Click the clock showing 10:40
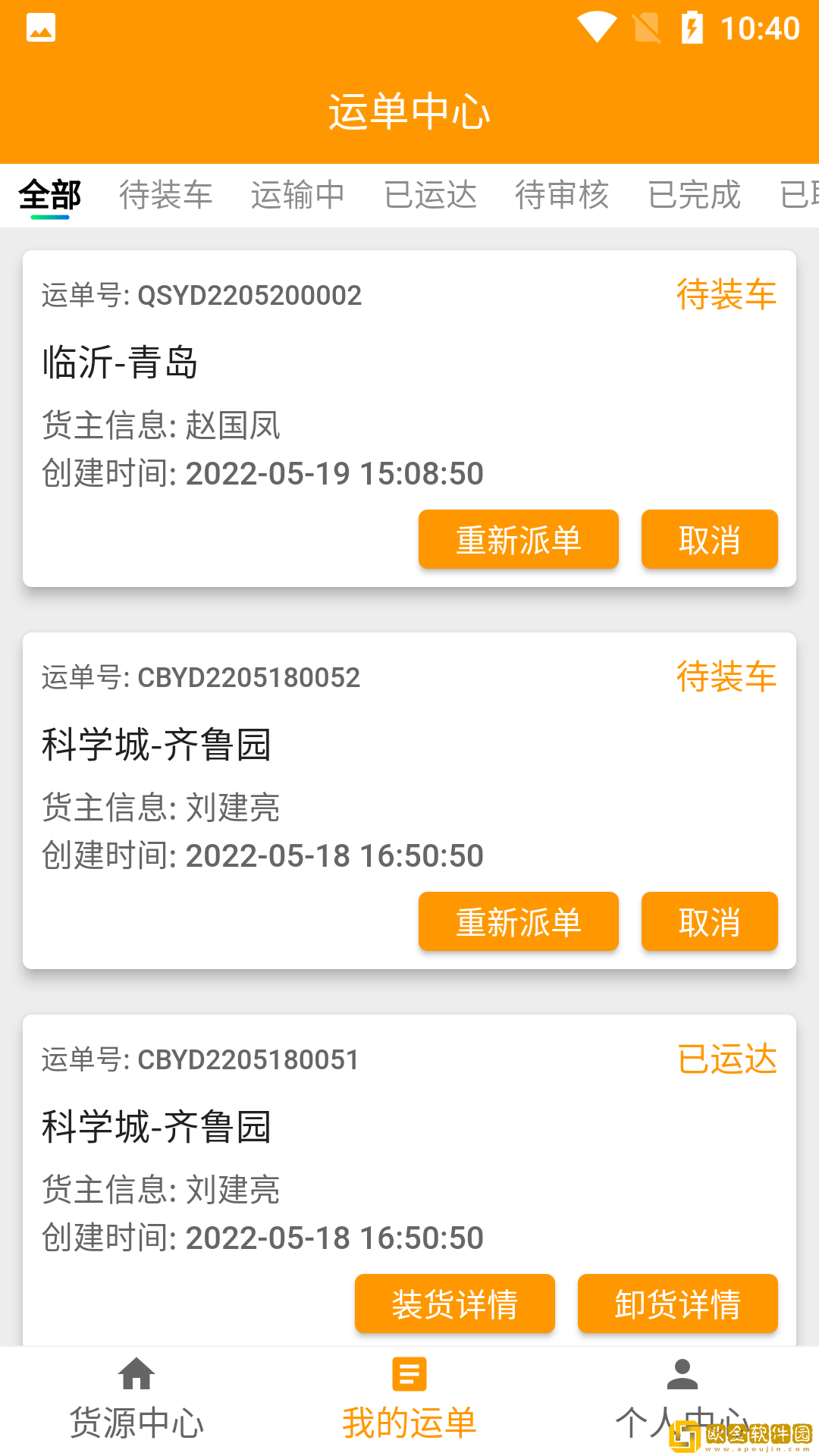 coord(762,27)
